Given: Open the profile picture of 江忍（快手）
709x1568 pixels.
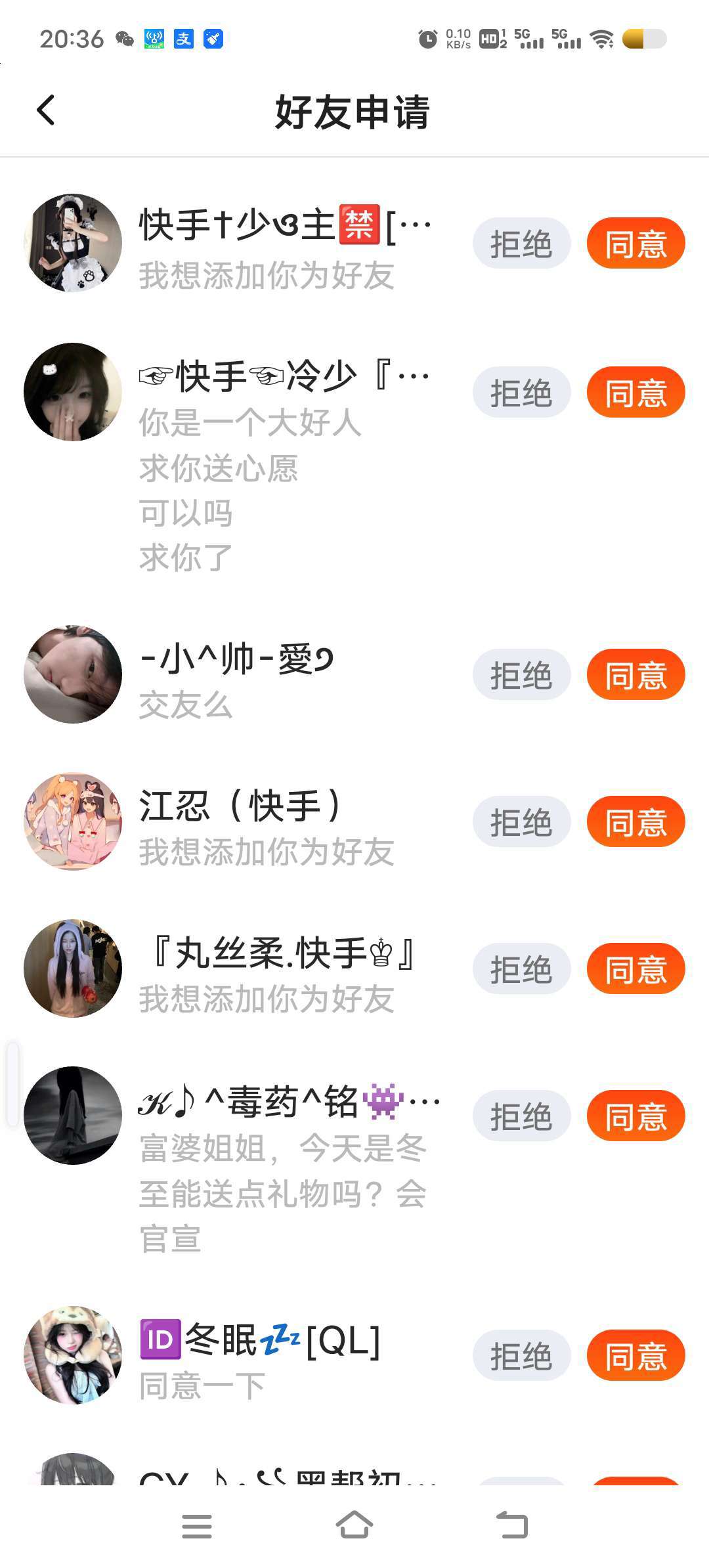Looking at the screenshot, I should (x=73, y=821).
